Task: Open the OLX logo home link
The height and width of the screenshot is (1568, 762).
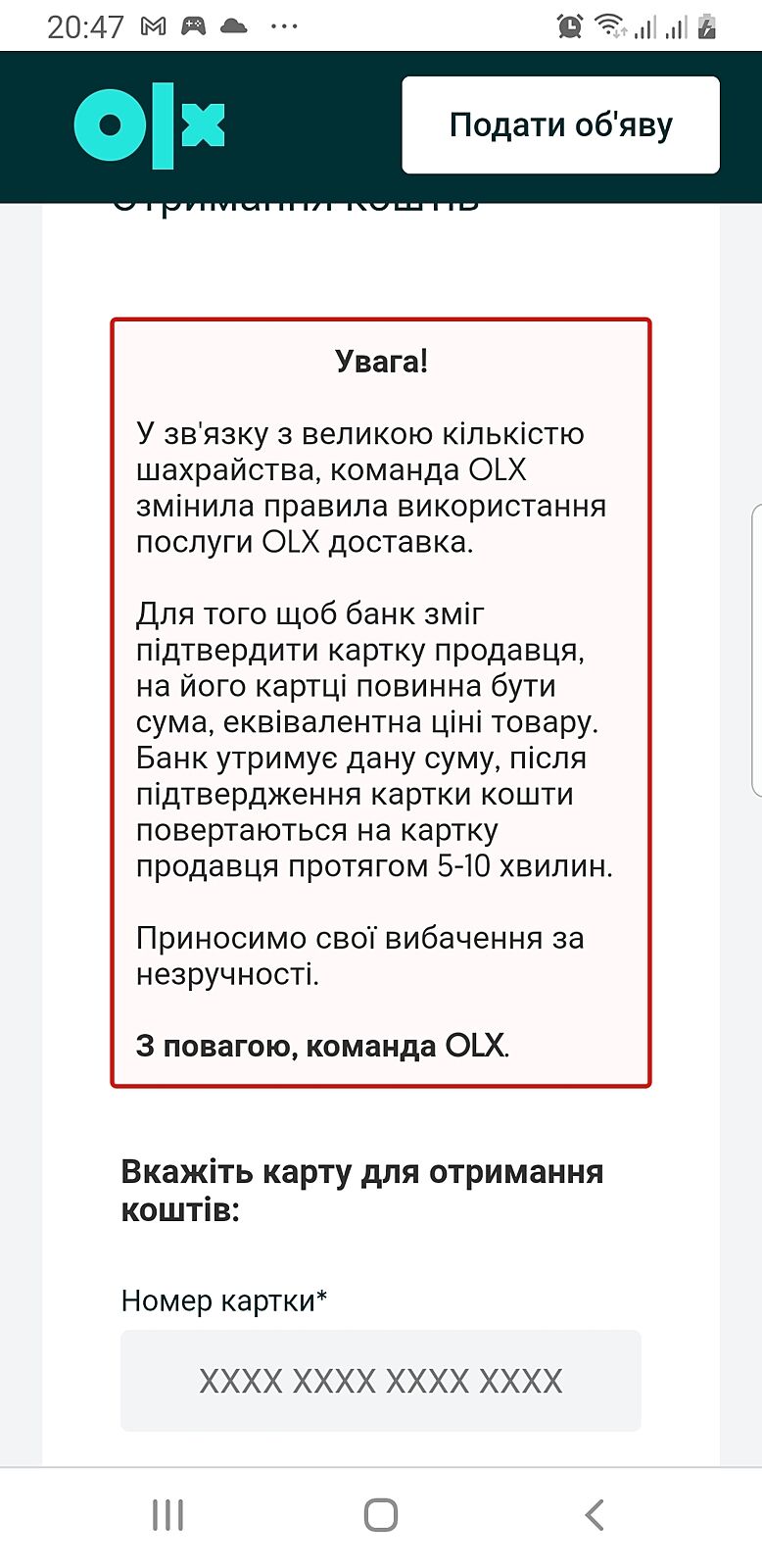Action: (149, 125)
